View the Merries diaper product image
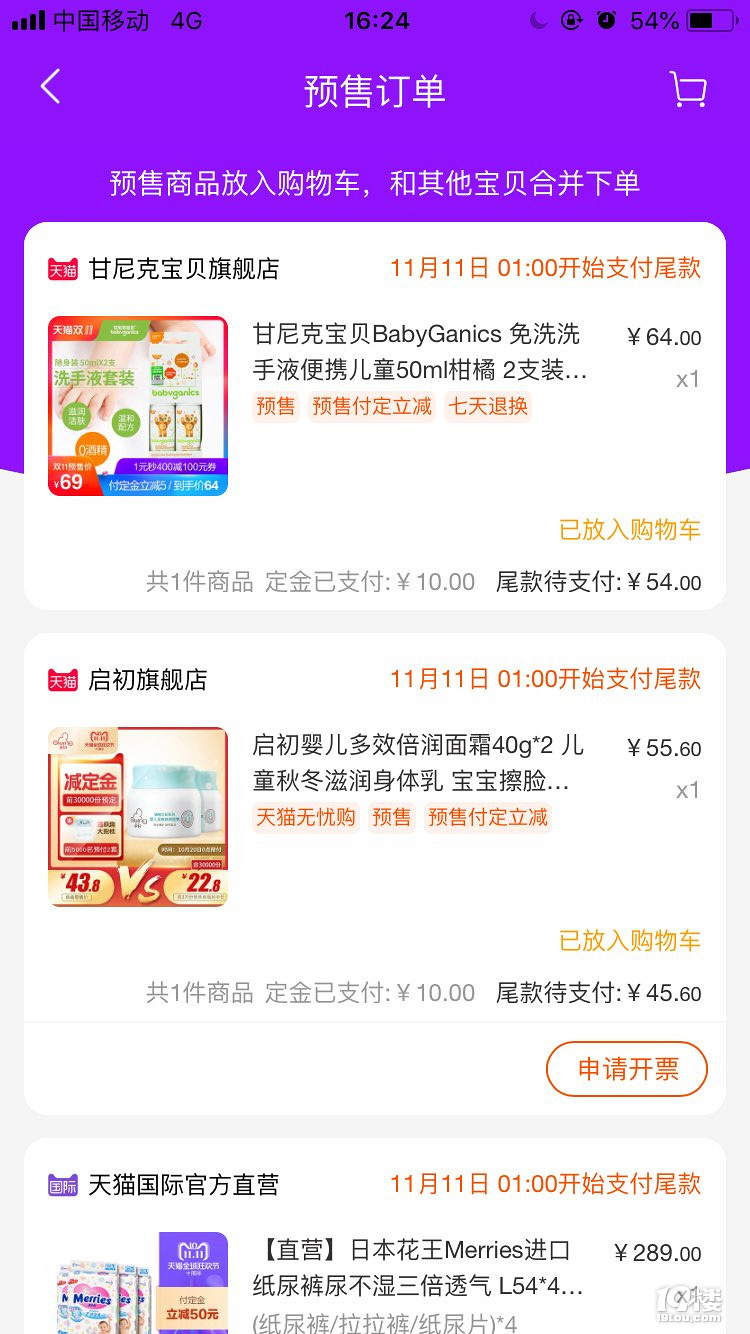This screenshot has height=1334, width=750. (138, 1285)
